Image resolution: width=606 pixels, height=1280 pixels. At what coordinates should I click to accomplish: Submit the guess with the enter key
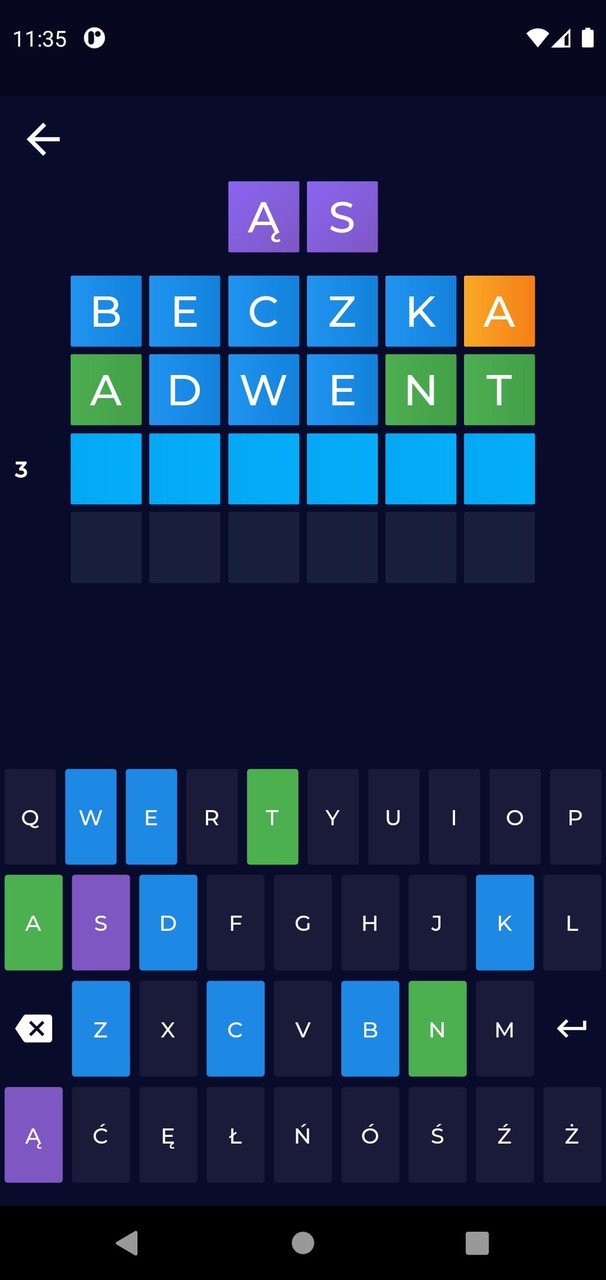point(572,1029)
